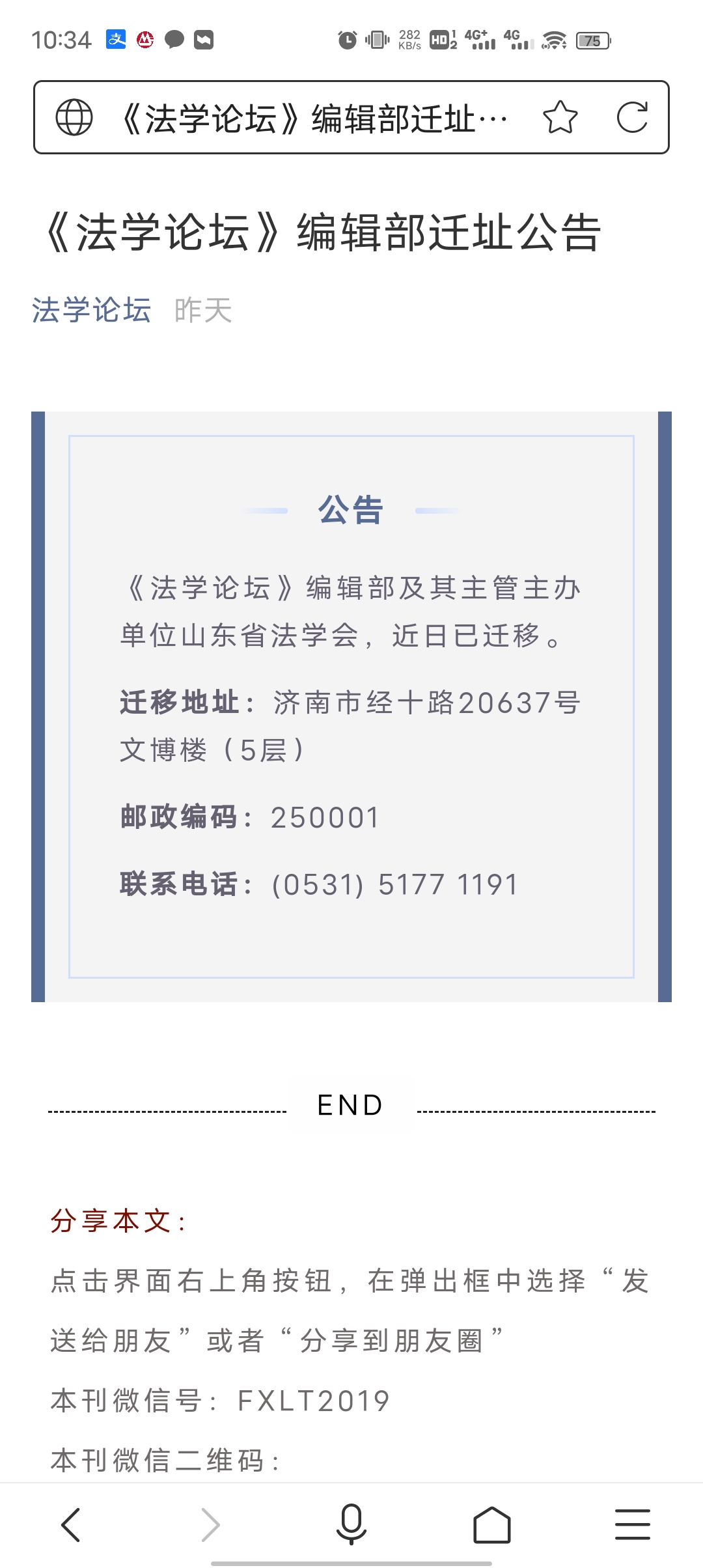Image resolution: width=703 pixels, height=1568 pixels.
Task: Open the browser menu
Action: [633, 1524]
